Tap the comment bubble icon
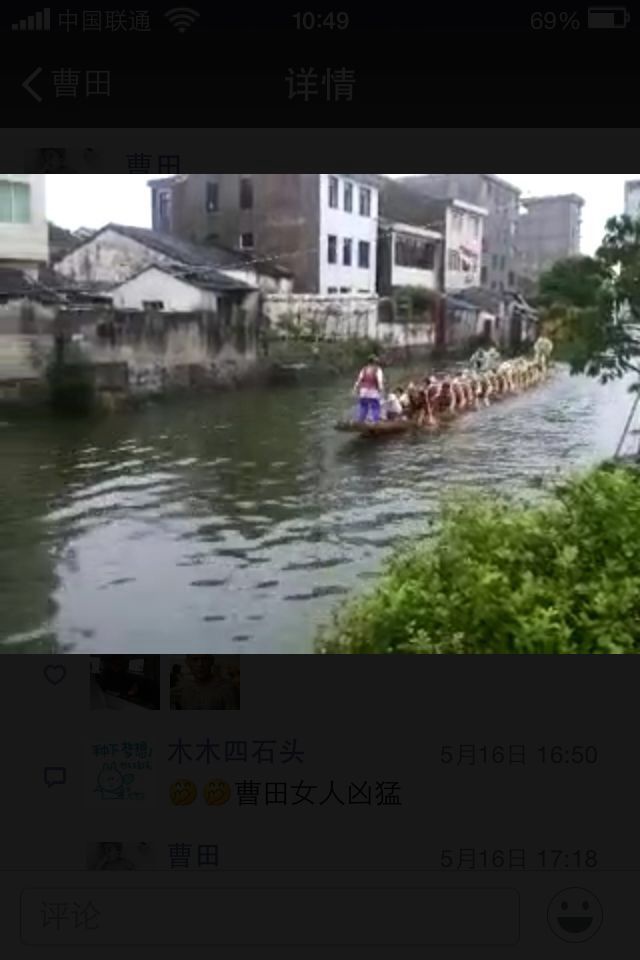The width and height of the screenshot is (640, 960). pyautogui.click(x=55, y=777)
